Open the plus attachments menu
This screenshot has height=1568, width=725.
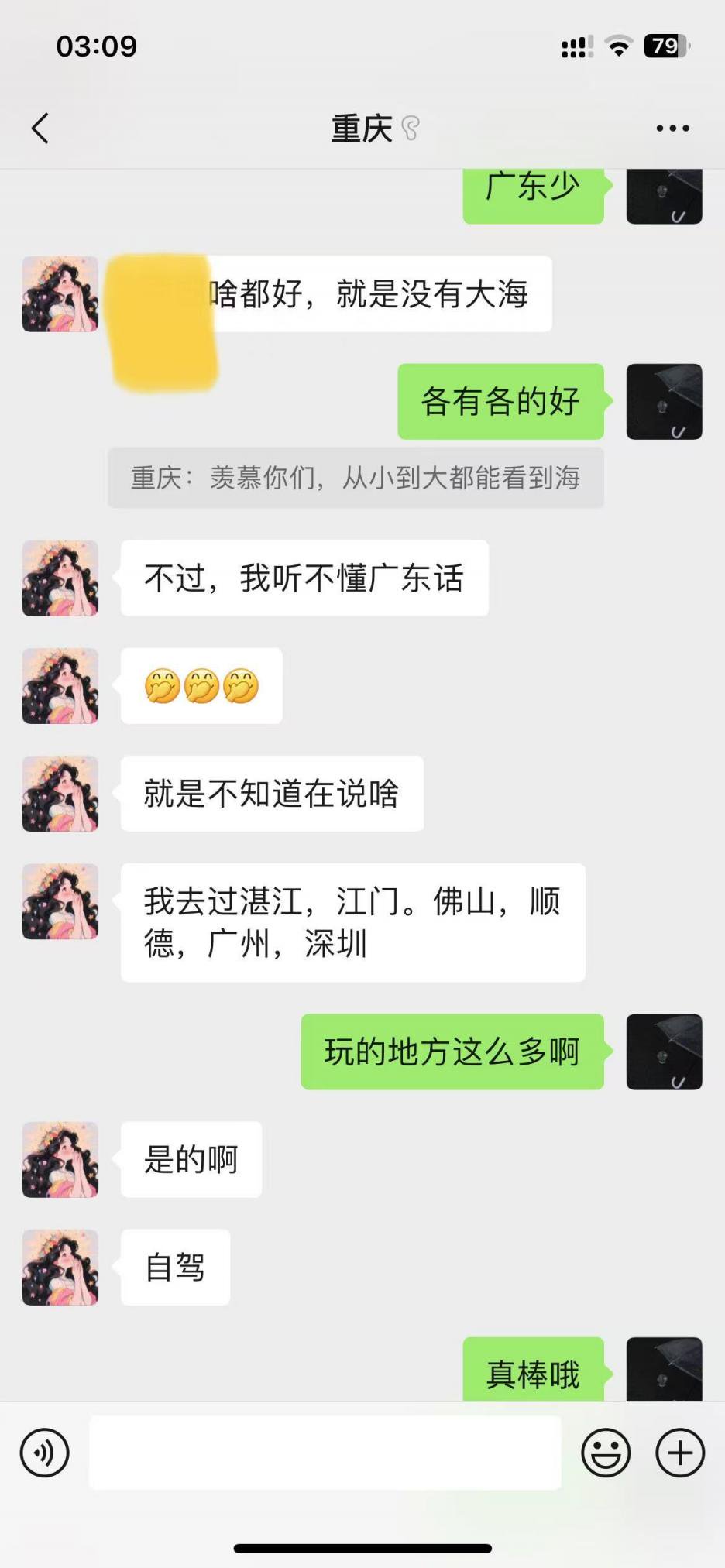point(680,1453)
